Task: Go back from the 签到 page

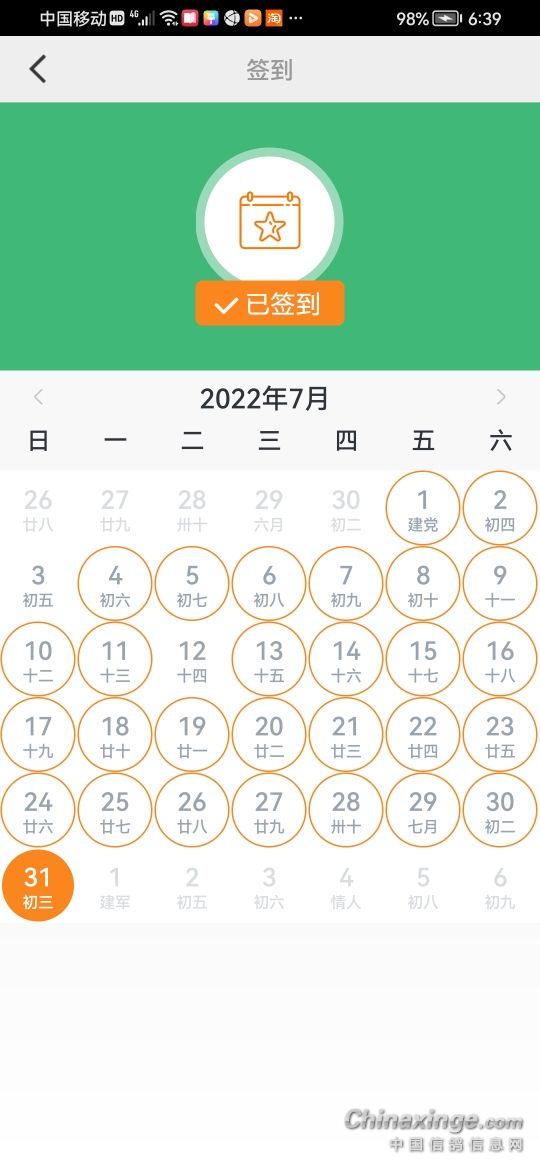Action: 38,69
